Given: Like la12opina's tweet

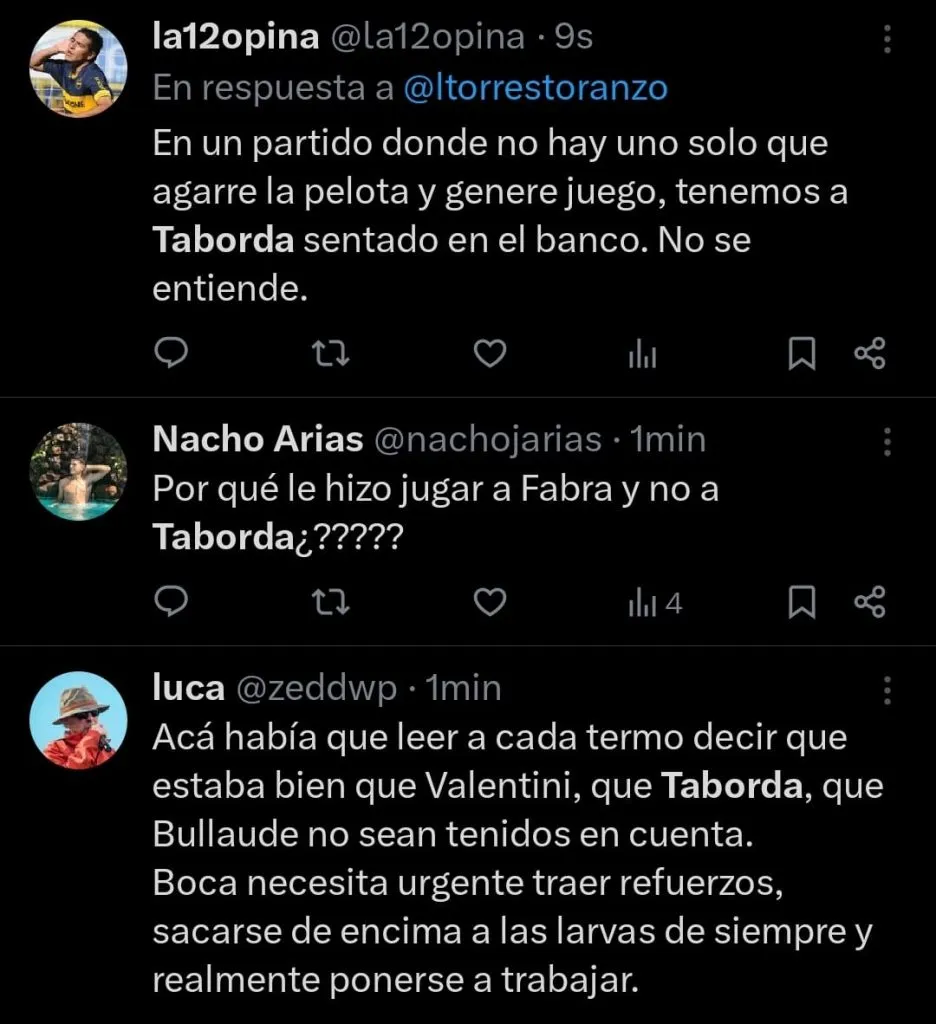Looking at the screenshot, I should 489,354.
